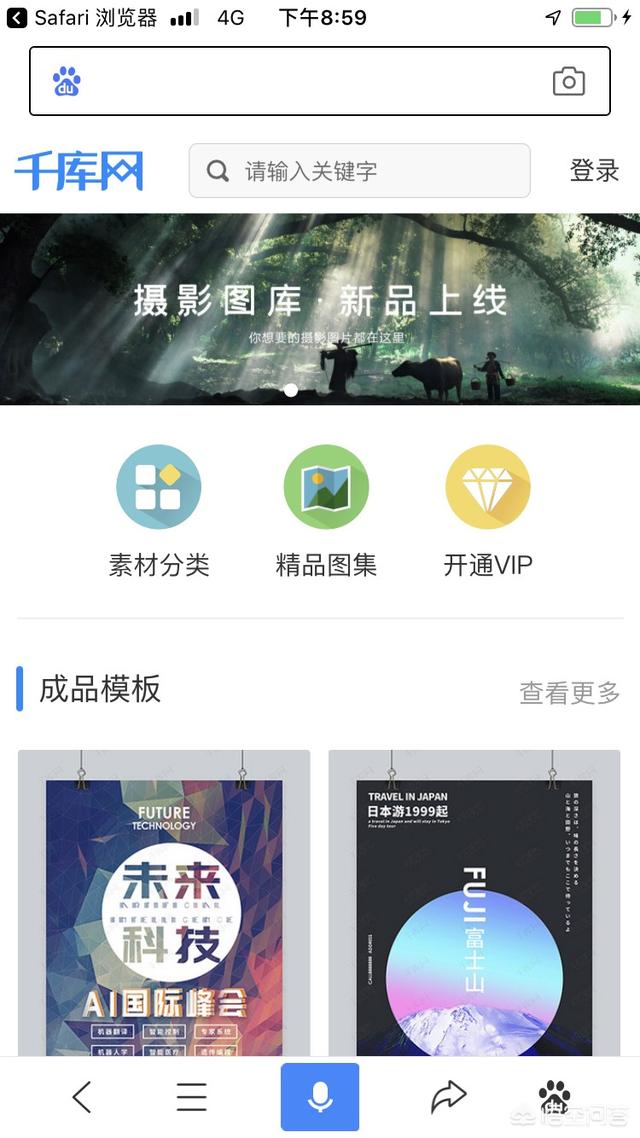
Task: Open Baidu home via the paw icon
Action: tap(555, 1094)
